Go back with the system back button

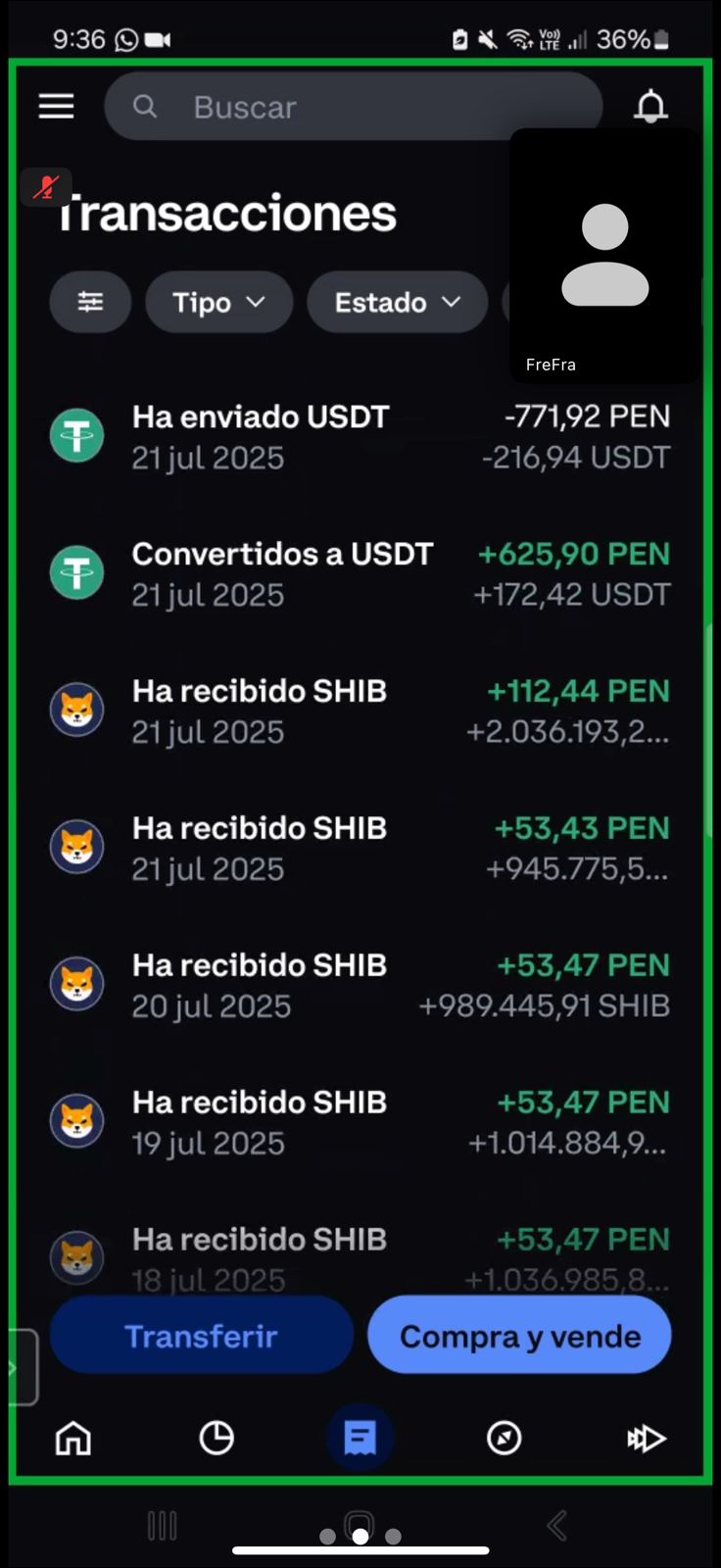tap(556, 1525)
